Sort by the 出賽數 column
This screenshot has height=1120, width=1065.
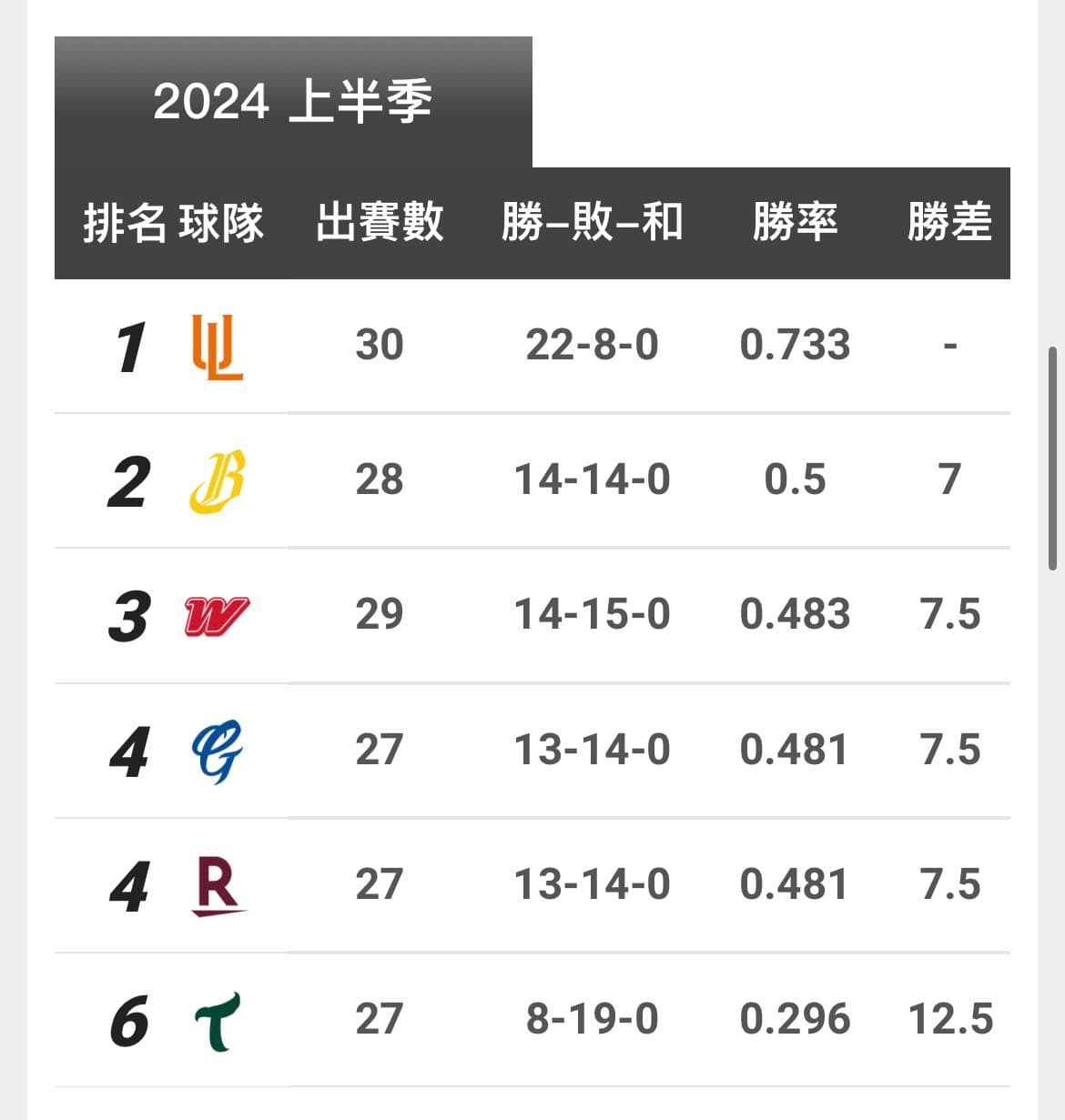(380, 221)
